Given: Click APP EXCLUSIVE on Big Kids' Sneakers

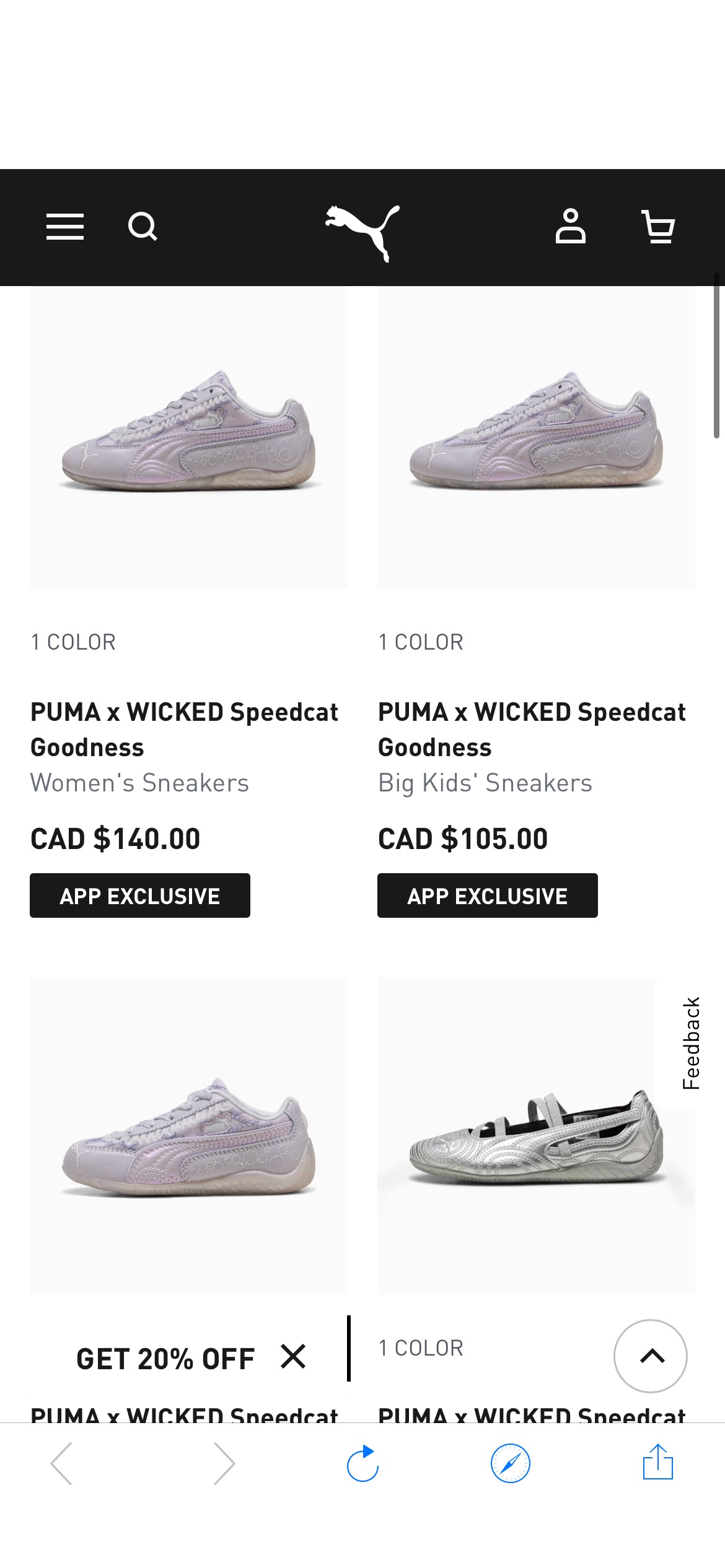Looking at the screenshot, I should click(x=487, y=895).
